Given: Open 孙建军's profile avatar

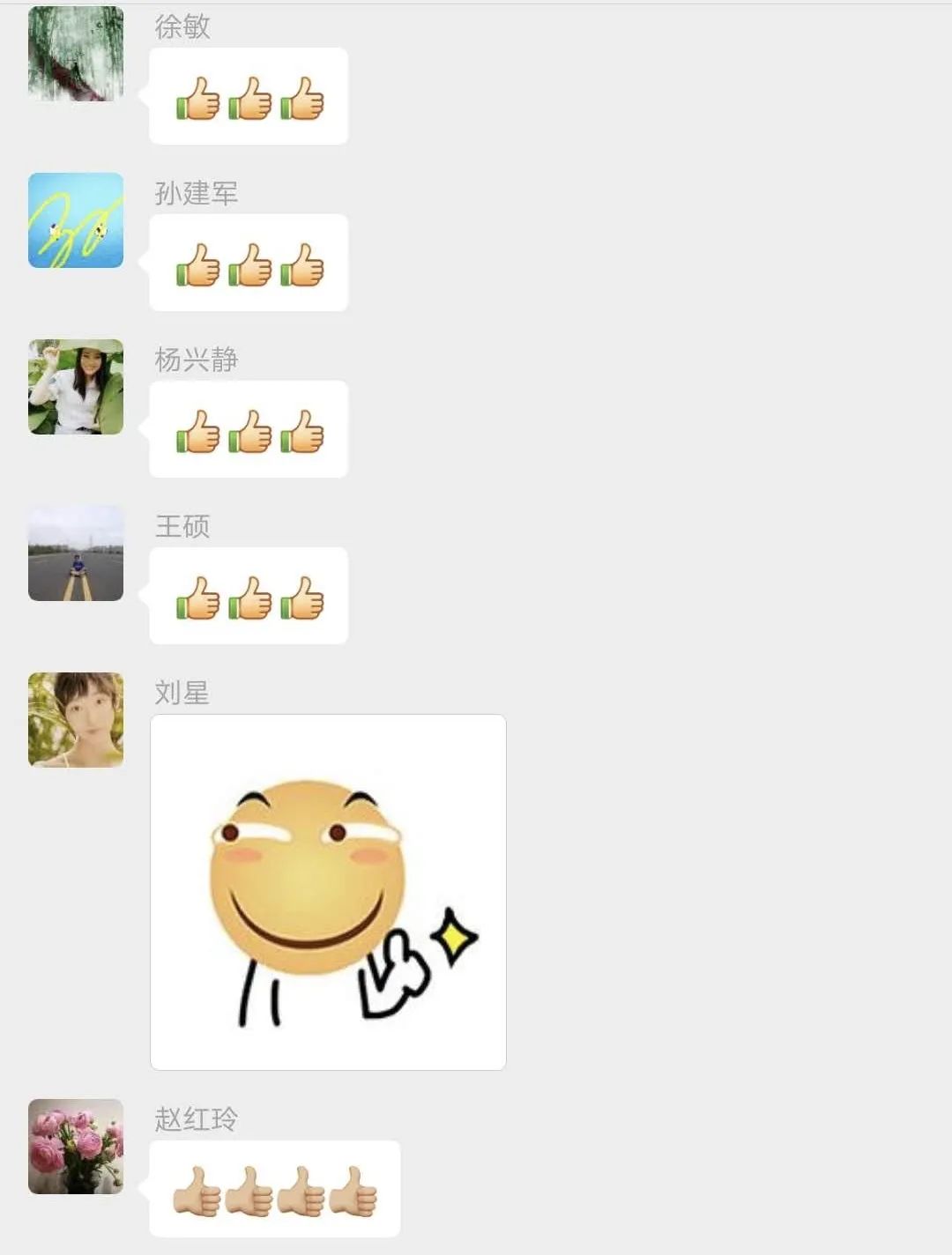Looking at the screenshot, I should 76,220.
